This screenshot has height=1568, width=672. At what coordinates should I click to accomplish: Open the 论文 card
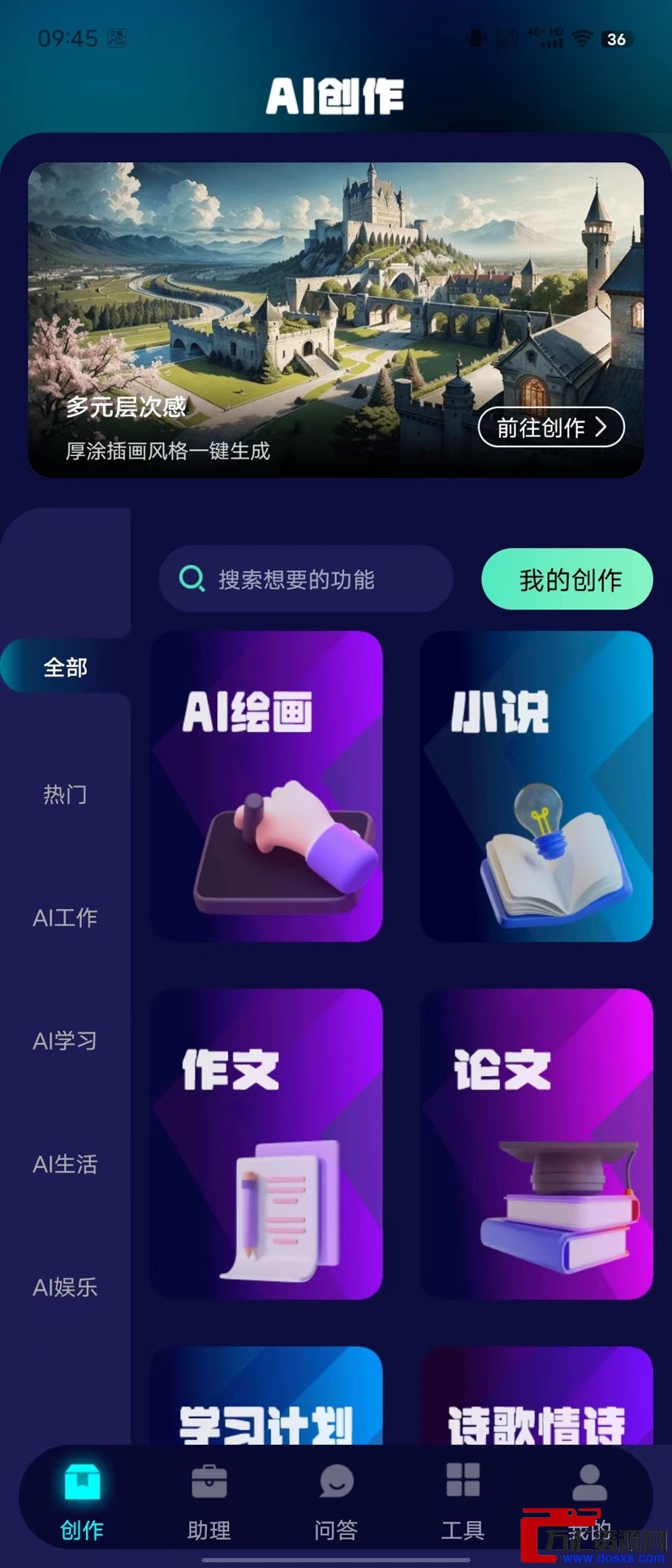pyautogui.click(x=536, y=1143)
